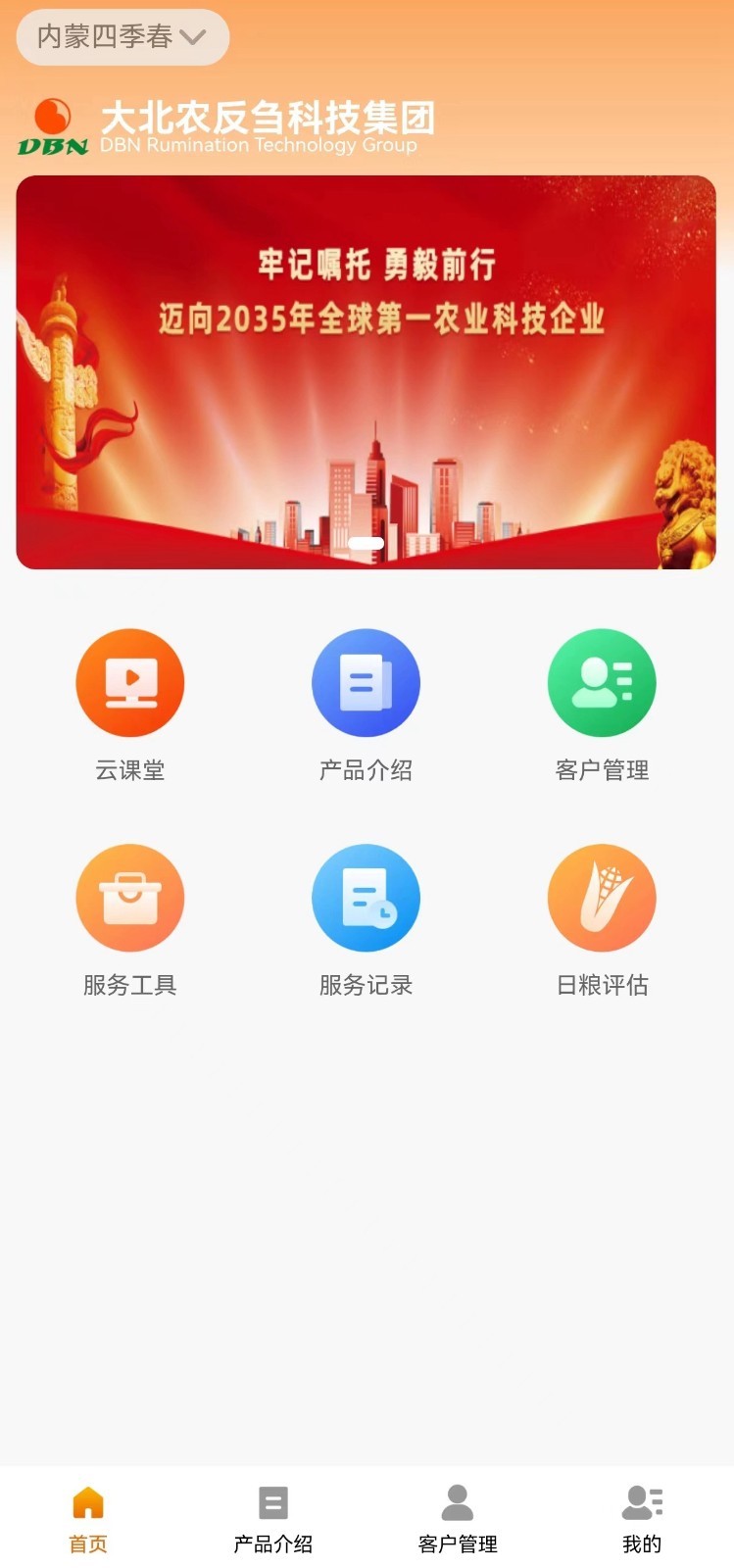The image size is (734, 1568).
Task: Switch to the 客户管理 bottom tab
Action: pos(458,1517)
